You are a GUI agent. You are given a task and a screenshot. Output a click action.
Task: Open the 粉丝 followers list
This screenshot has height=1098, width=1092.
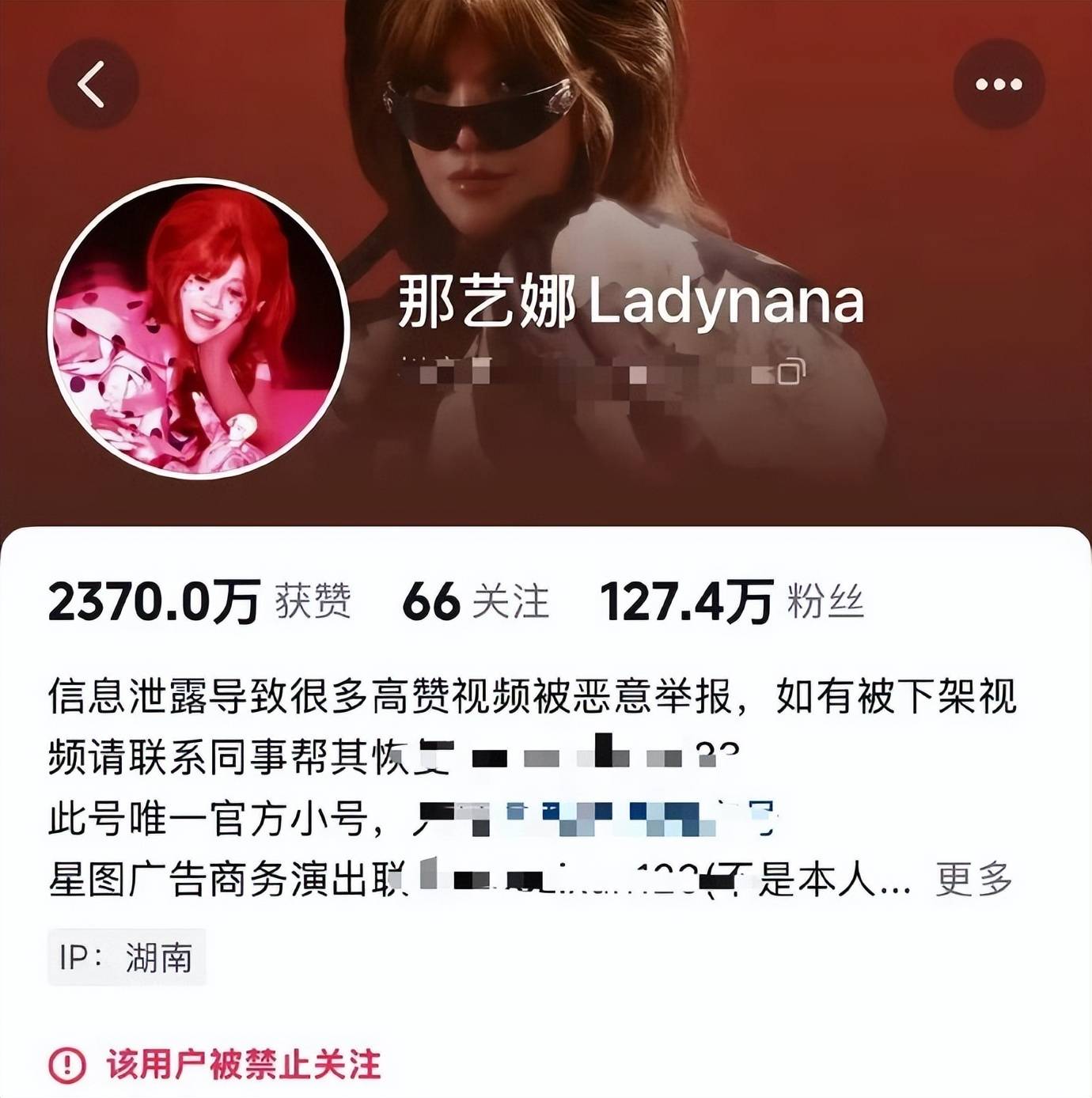pyautogui.click(x=736, y=604)
